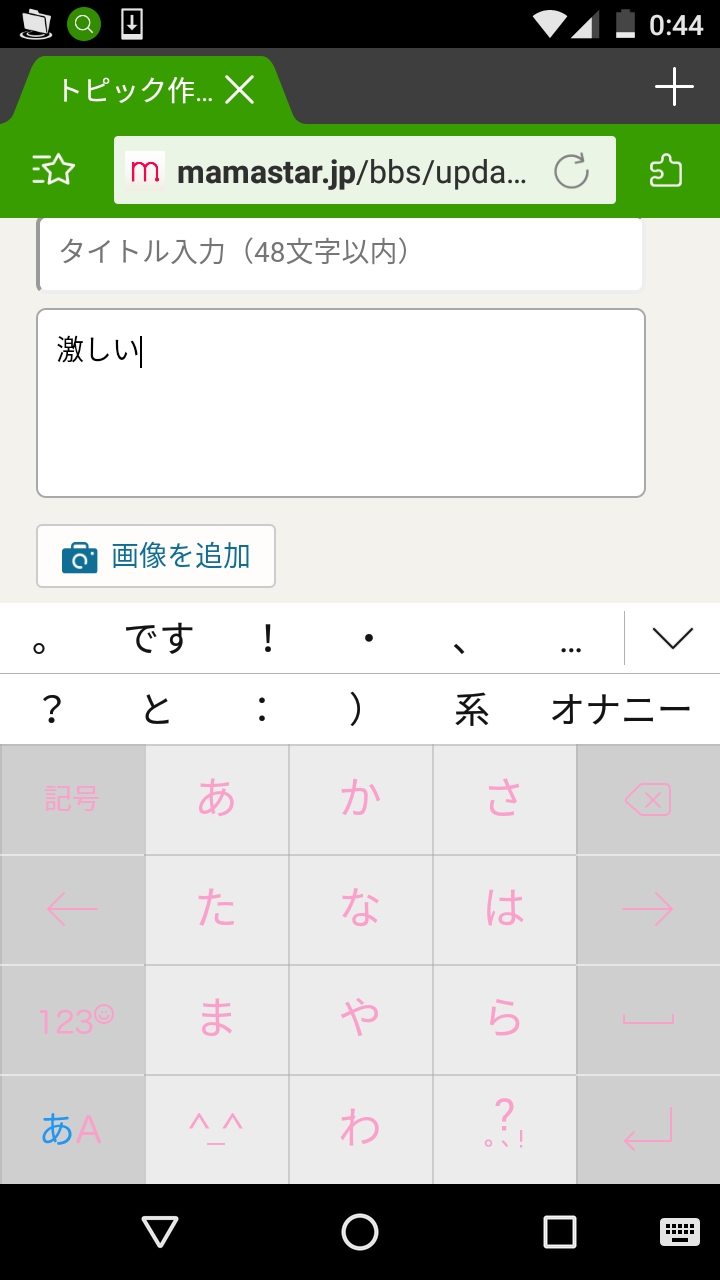Open the ^_^ emoticon key

pos(217,1130)
